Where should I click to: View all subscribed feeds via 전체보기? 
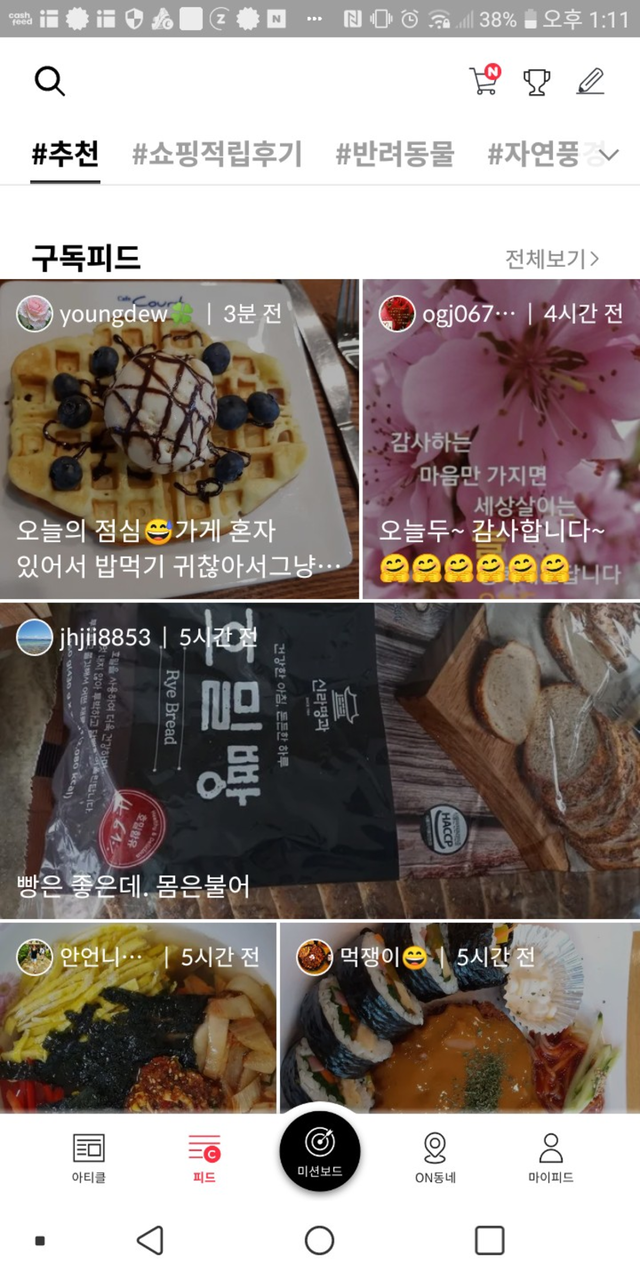pyautogui.click(x=552, y=259)
